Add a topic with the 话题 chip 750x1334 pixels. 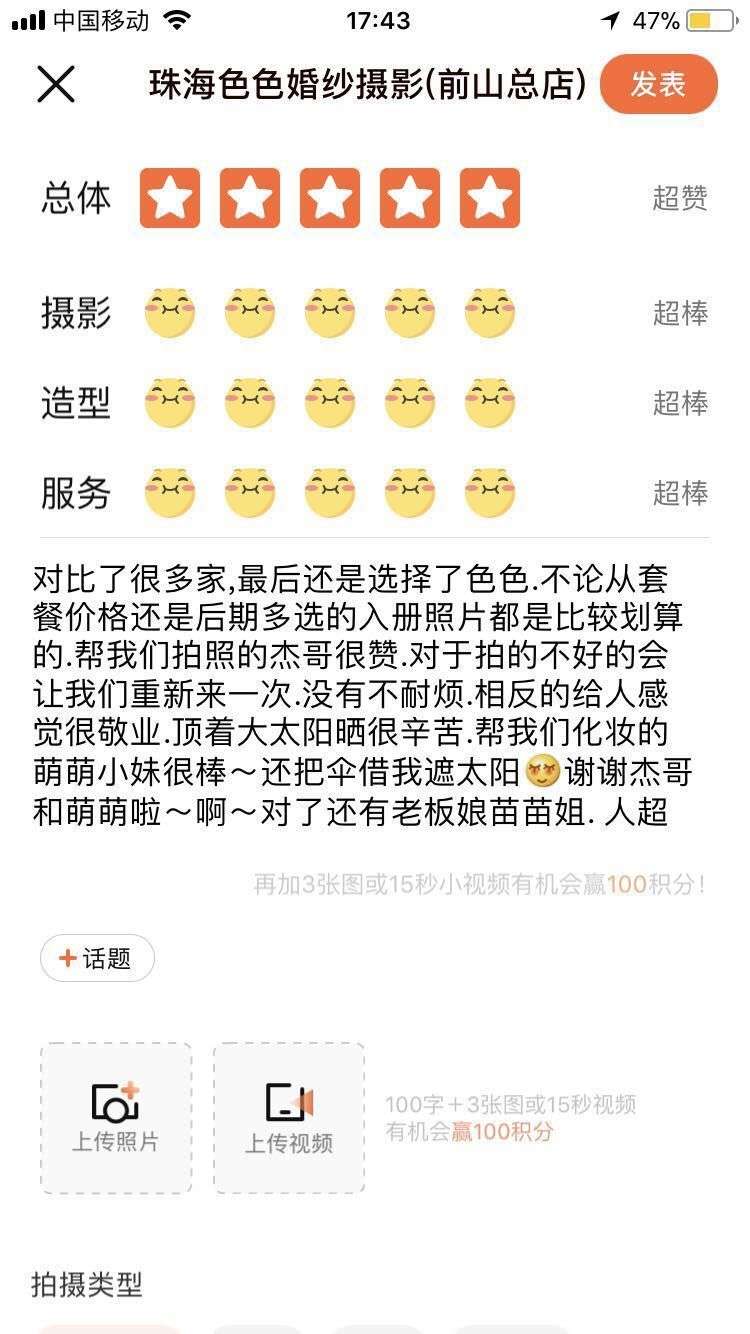coord(97,958)
